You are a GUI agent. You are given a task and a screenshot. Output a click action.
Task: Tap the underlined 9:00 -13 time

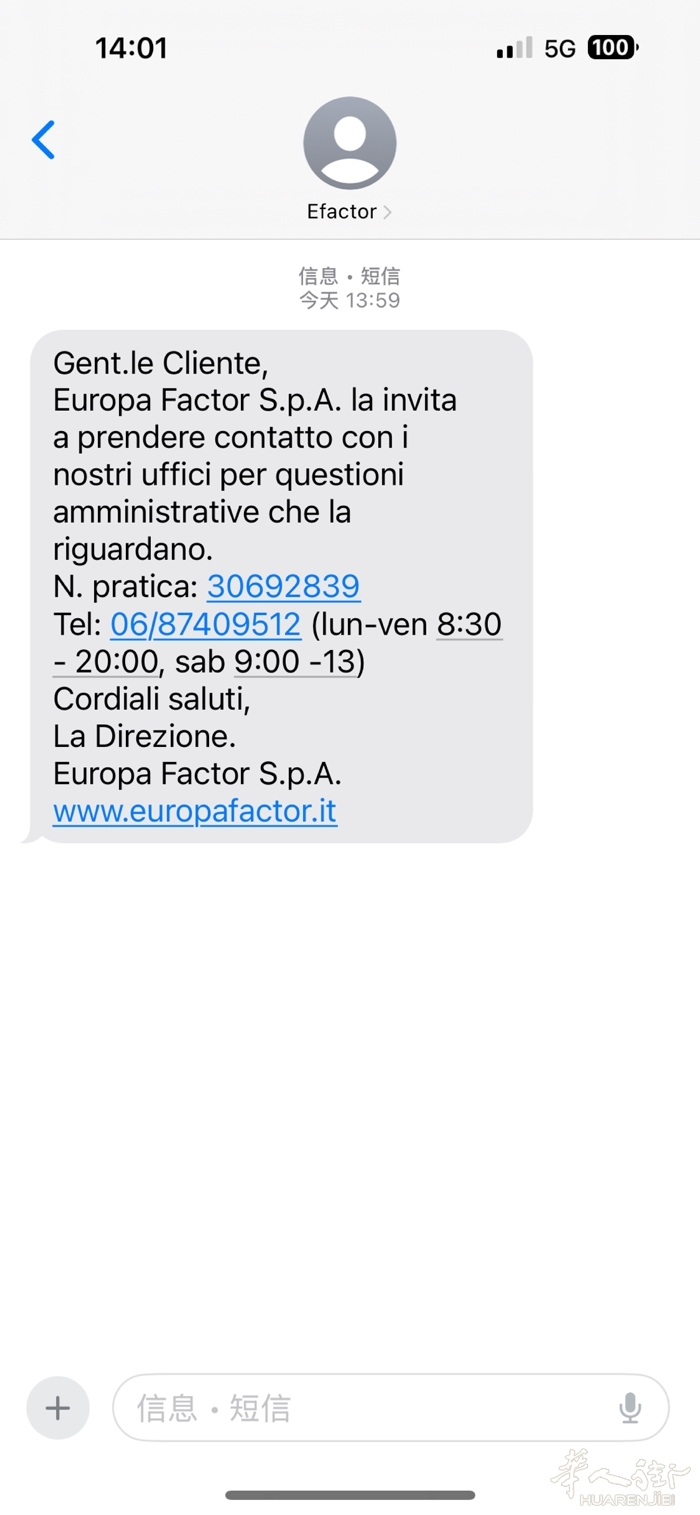(295, 662)
